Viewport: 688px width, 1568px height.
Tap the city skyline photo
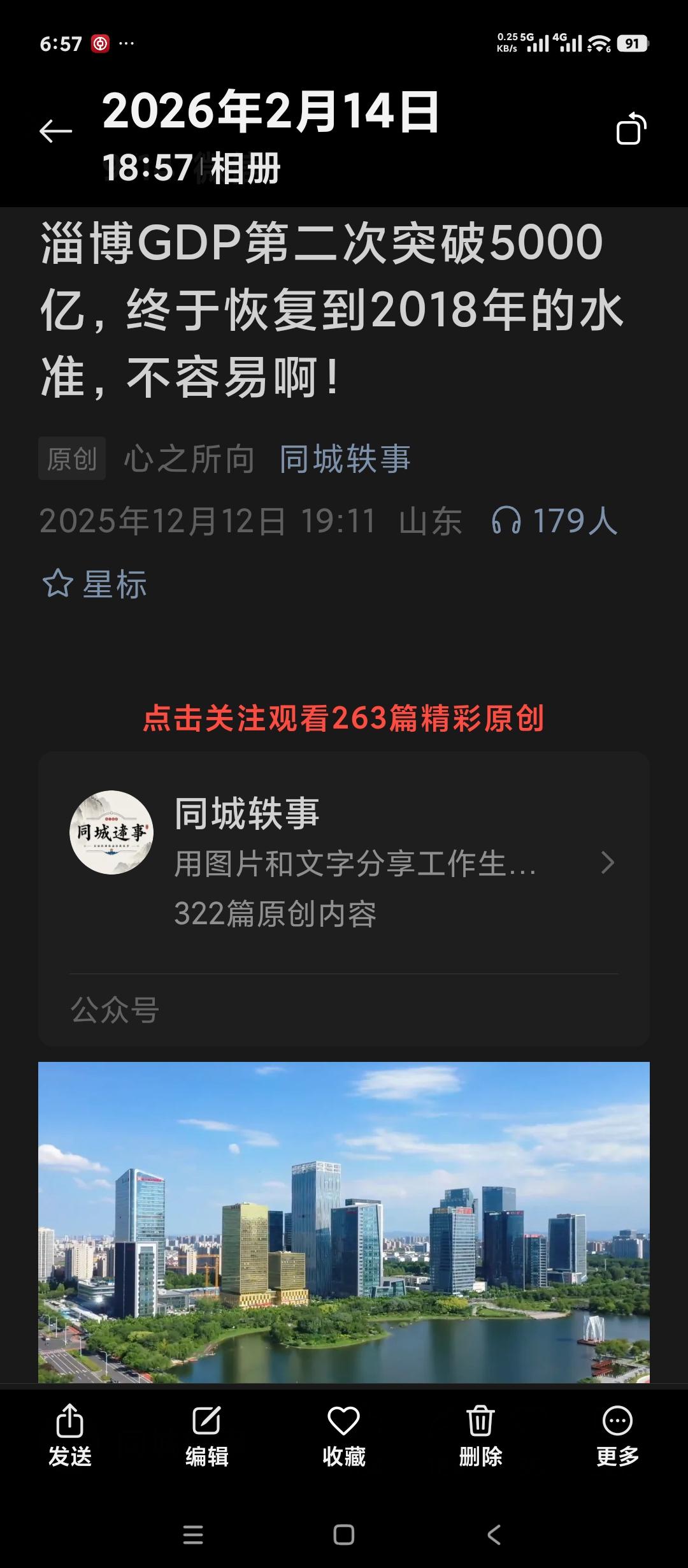point(344,1243)
